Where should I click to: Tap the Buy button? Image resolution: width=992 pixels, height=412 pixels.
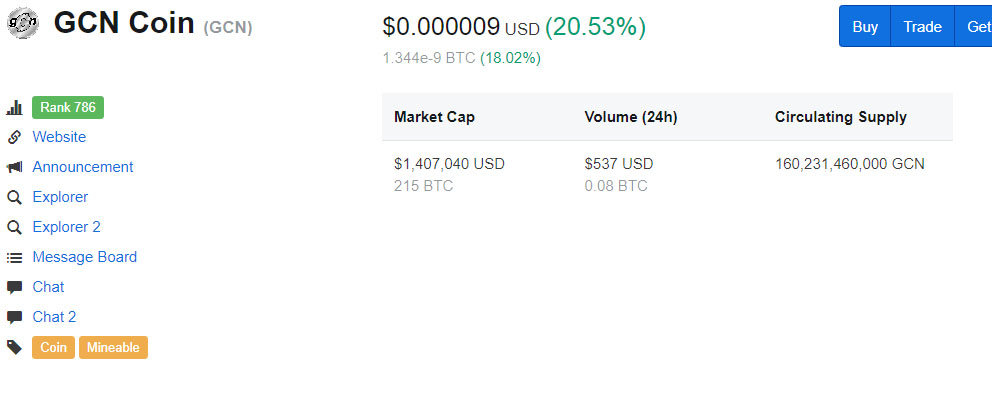coord(865,27)
